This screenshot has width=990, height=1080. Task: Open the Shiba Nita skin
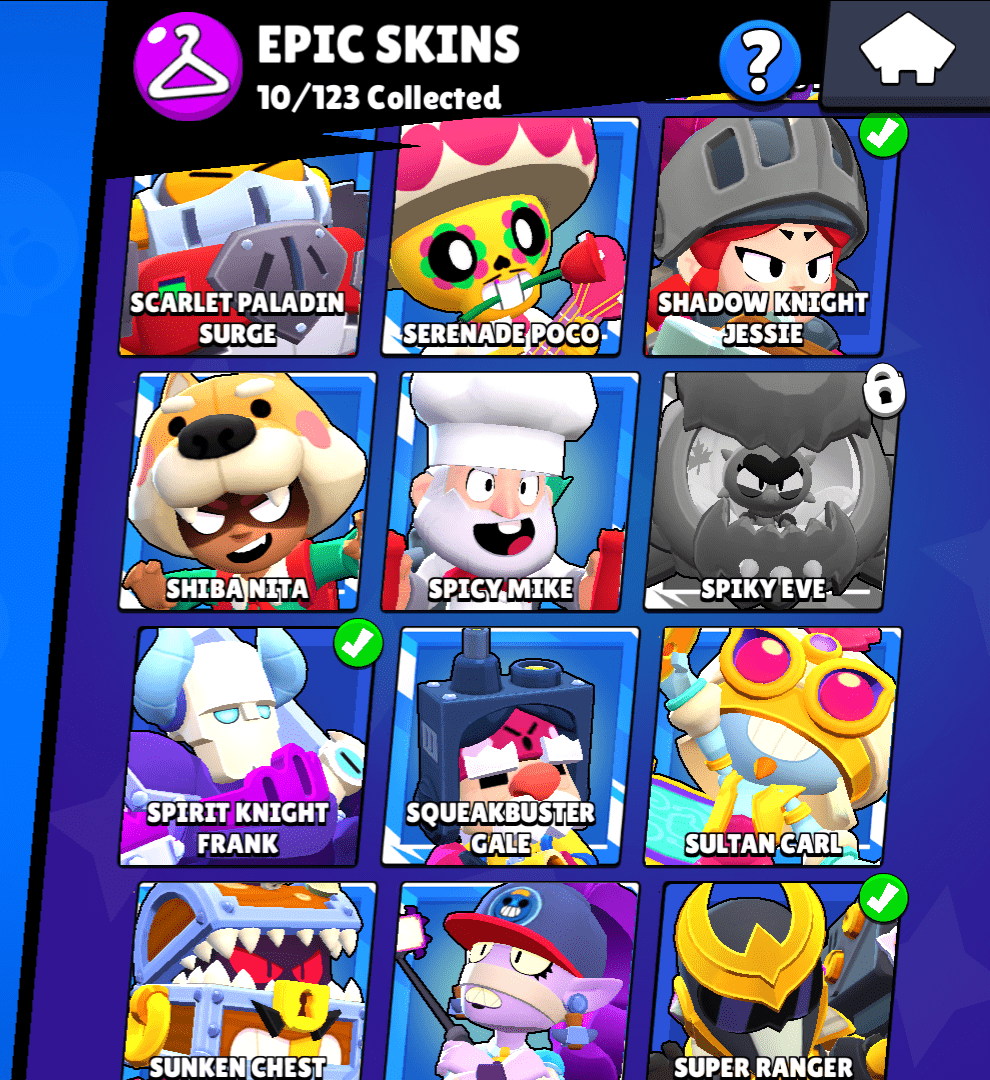[x=245, y=492]
